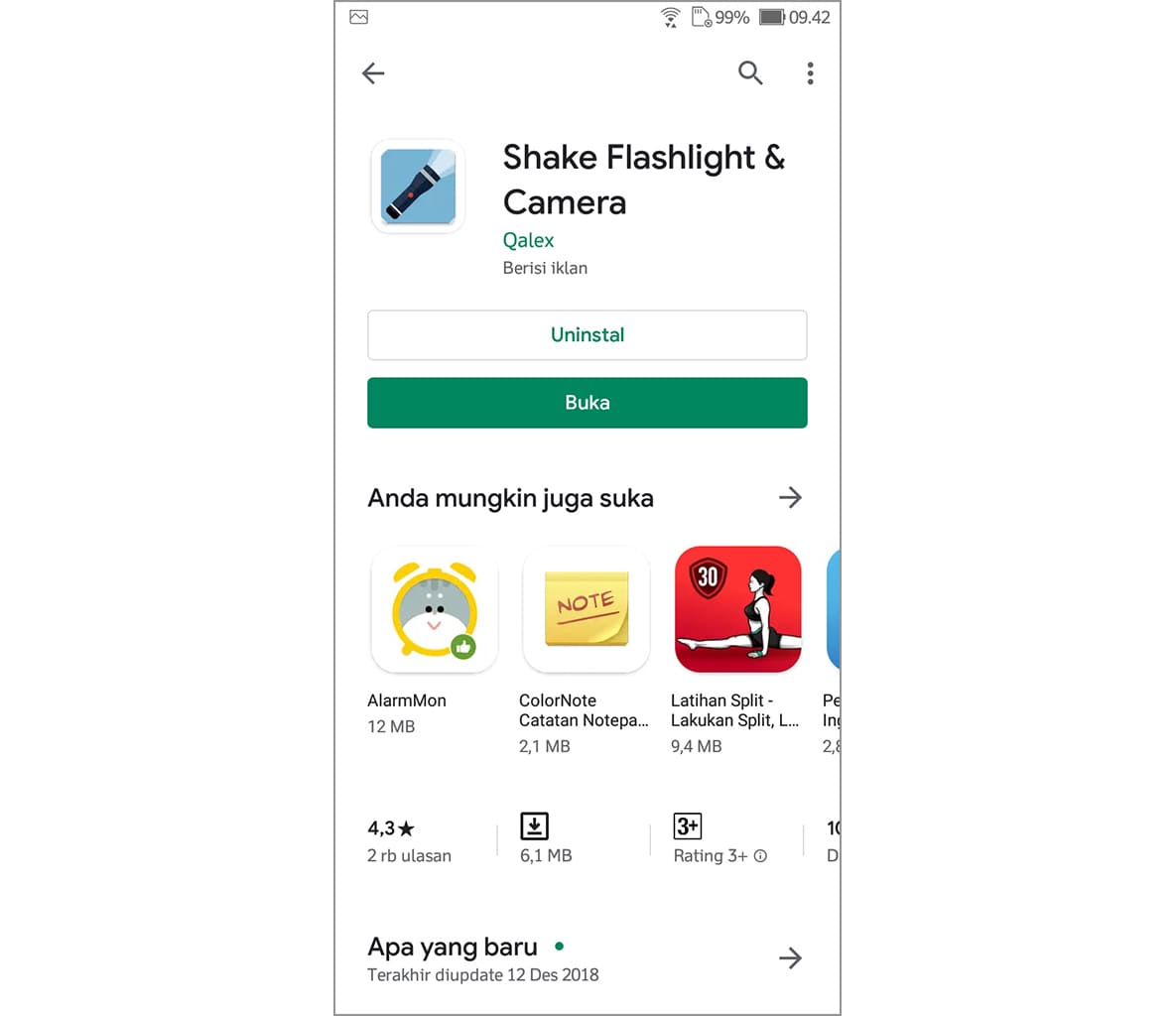Tap the Uninstal button

(587, 335)
